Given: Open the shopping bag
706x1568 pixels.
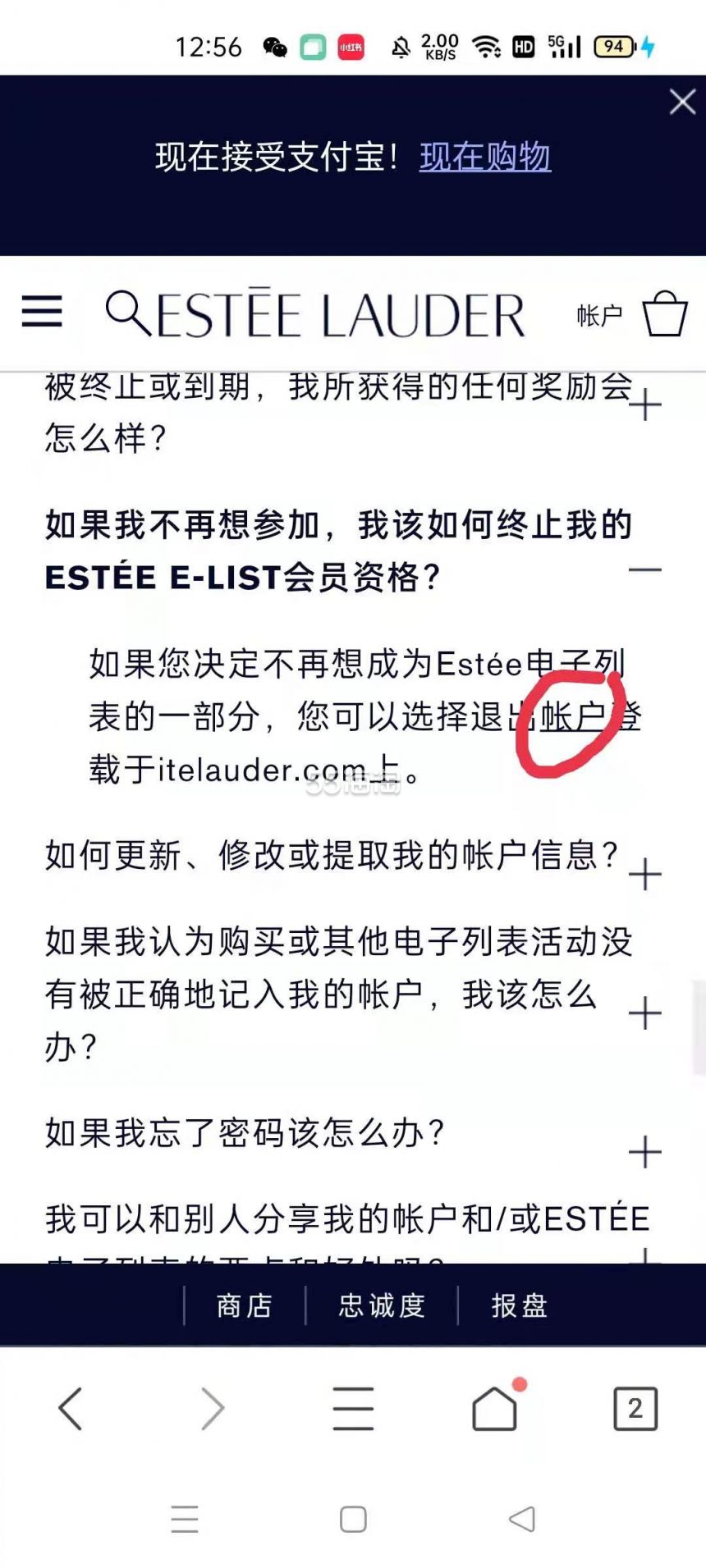Looking at the screenshot, I should tap(665, 313).
